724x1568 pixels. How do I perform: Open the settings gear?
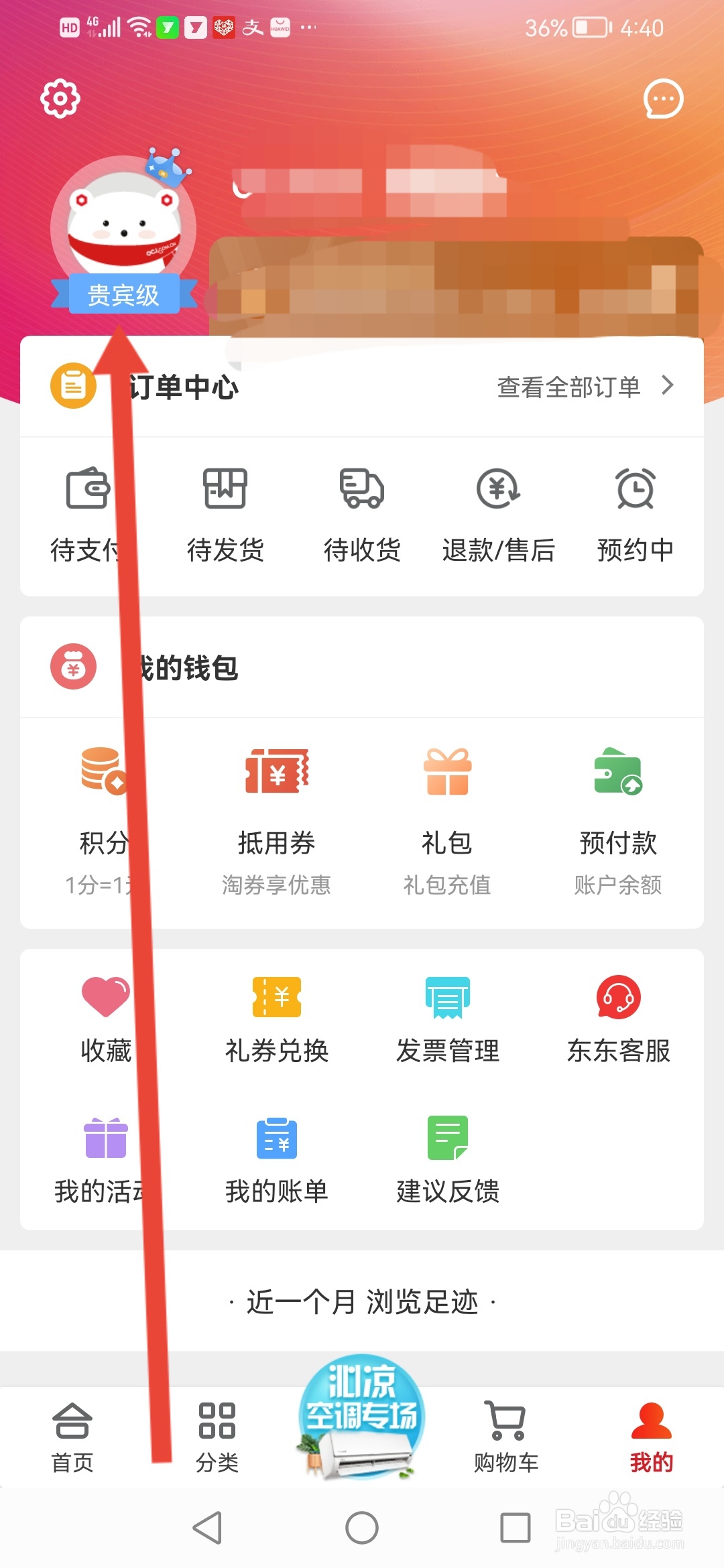coord(59,99)
